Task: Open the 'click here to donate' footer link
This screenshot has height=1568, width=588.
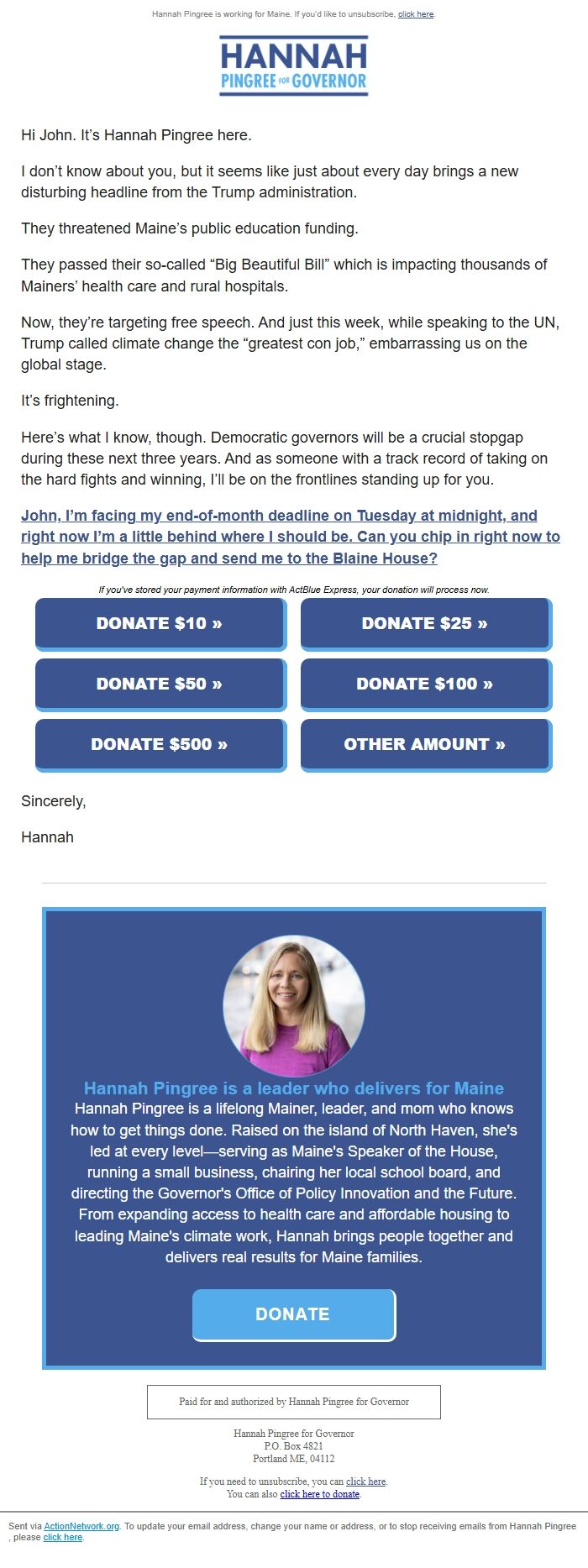Action: (320, 1494)
